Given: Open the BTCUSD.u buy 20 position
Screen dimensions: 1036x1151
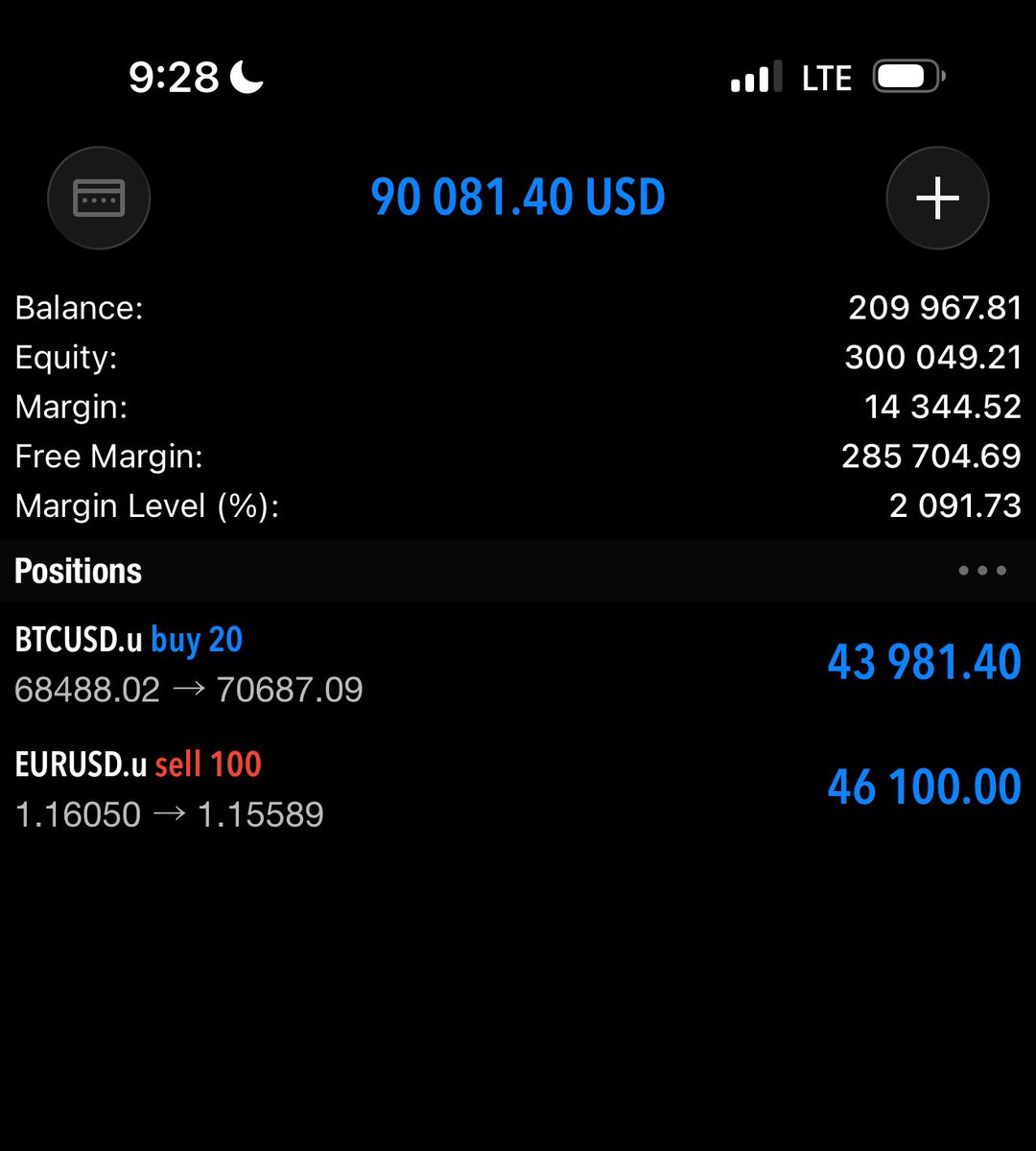Looking at the screenshot, I should coord(518,664).
